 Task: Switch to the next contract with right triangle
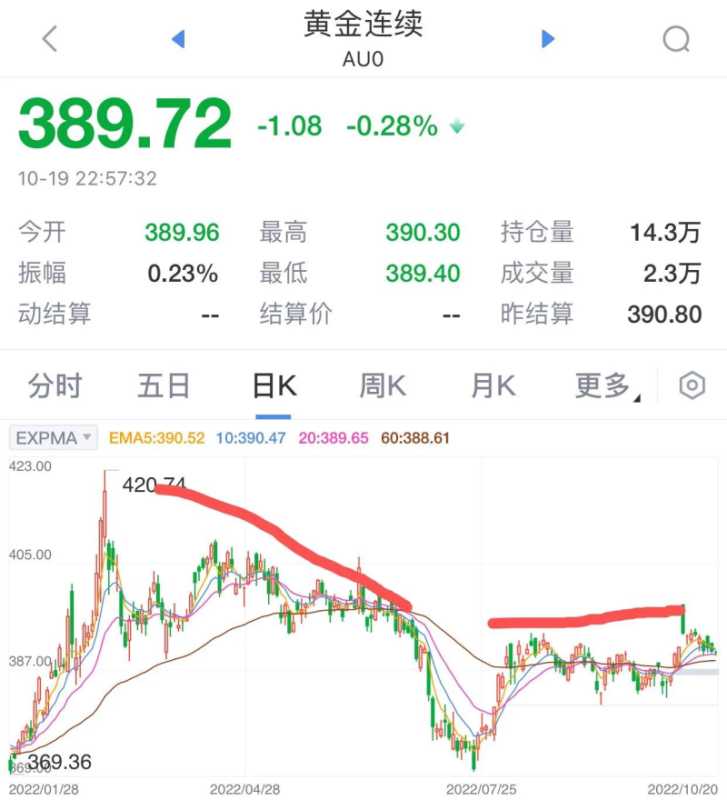pyautogui.click(x=547, y=39)
